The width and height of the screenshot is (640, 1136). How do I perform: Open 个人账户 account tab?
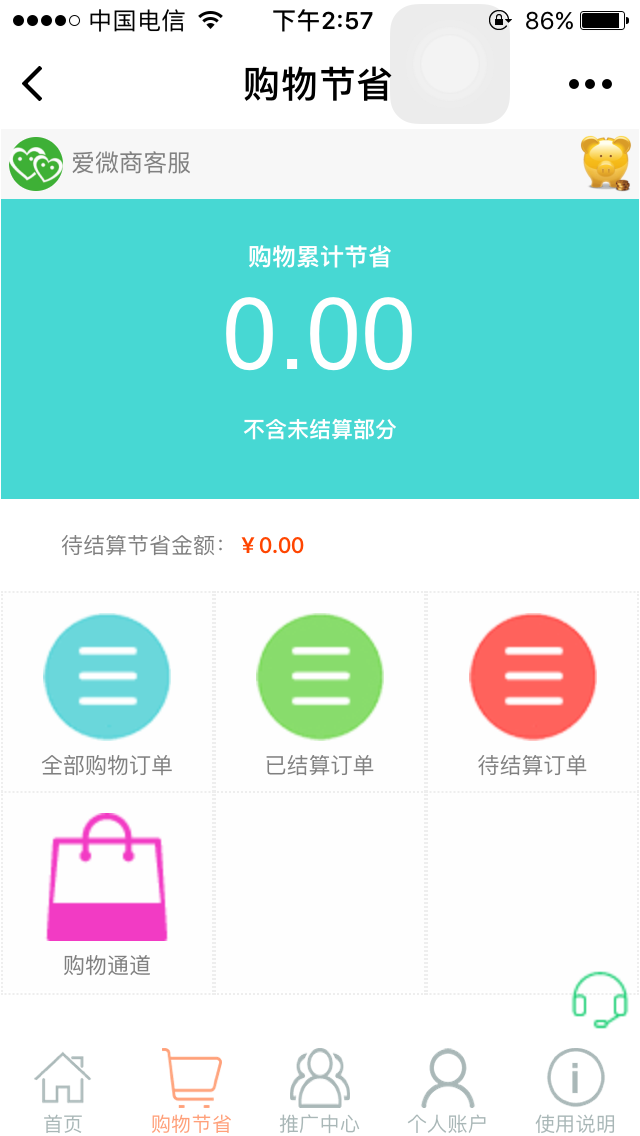coord(447,1092)
